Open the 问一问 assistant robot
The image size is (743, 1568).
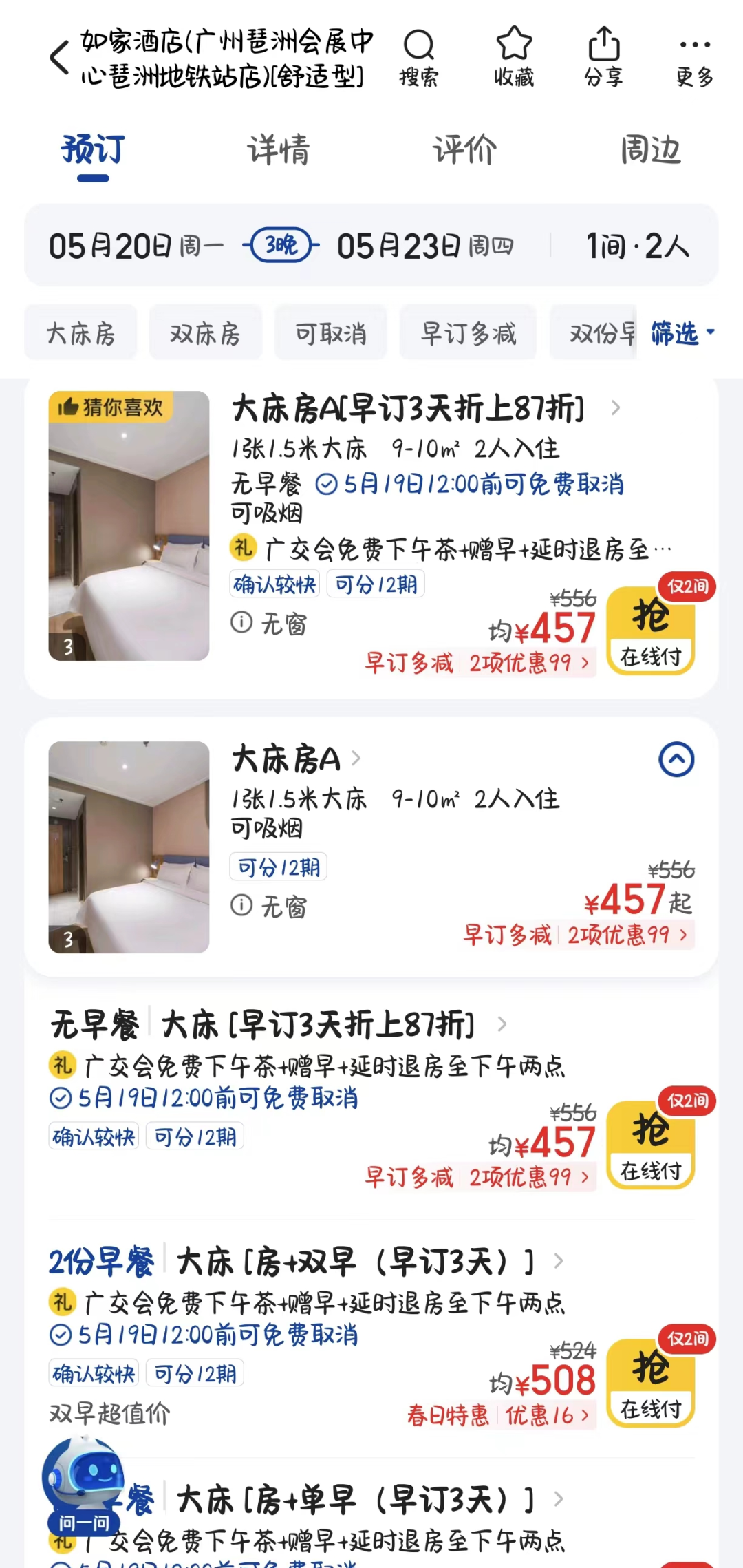coord(84,1483)
